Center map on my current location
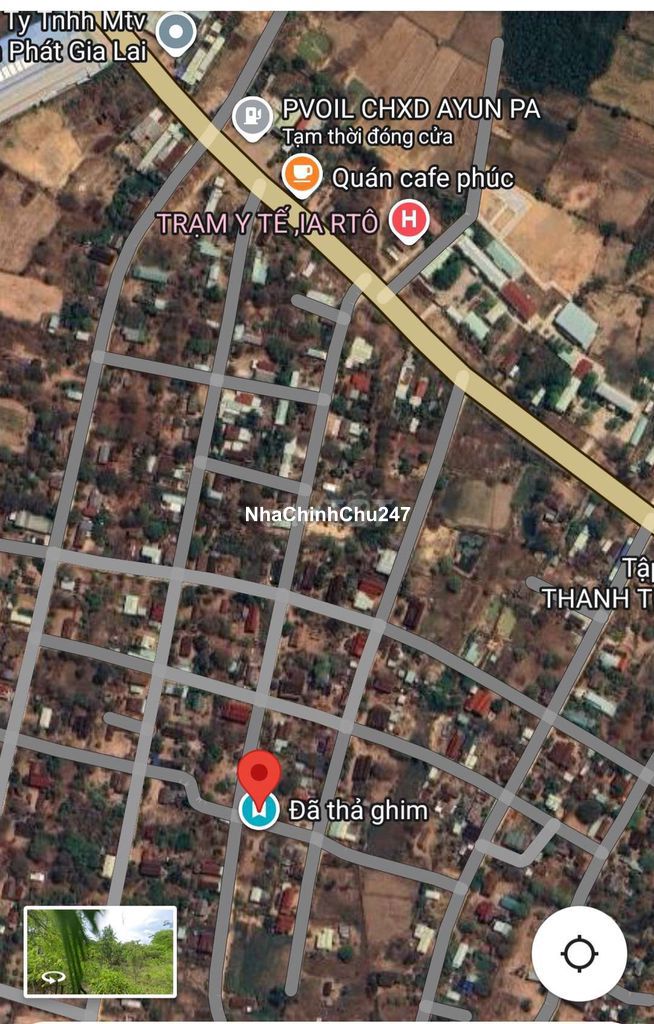Image resolution: width=654 pixels, height=1024 pixels. point(579,953)
